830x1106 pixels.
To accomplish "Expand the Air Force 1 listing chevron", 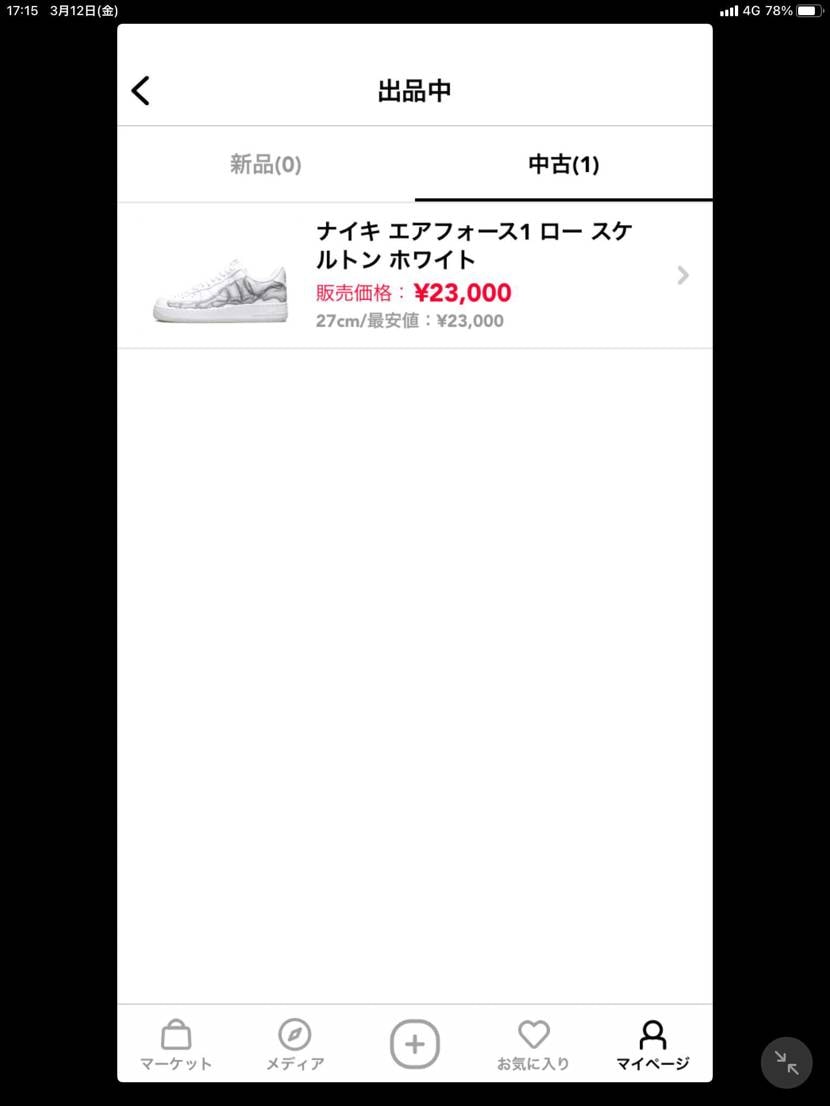I will coord(682,275).
